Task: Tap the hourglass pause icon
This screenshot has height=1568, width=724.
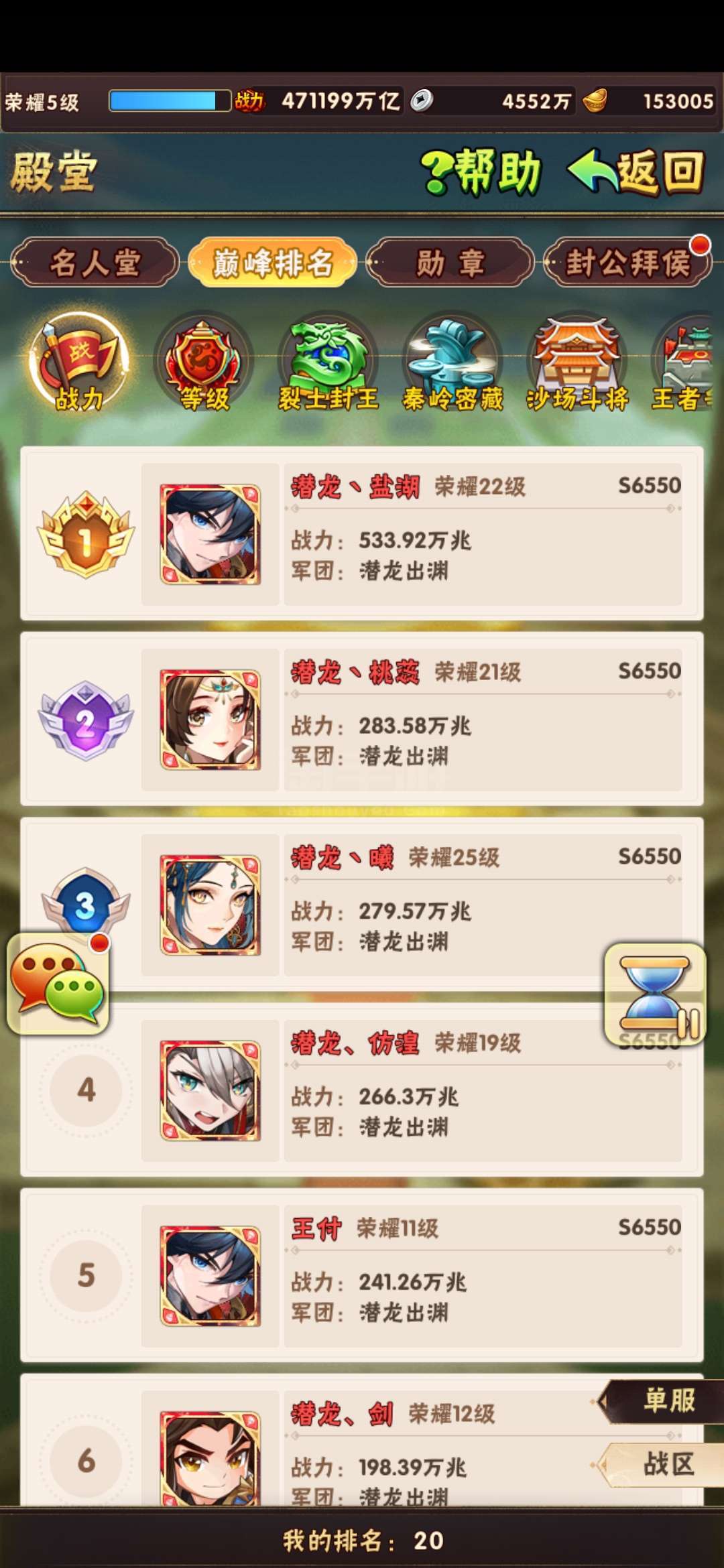Action: [655, 994]
